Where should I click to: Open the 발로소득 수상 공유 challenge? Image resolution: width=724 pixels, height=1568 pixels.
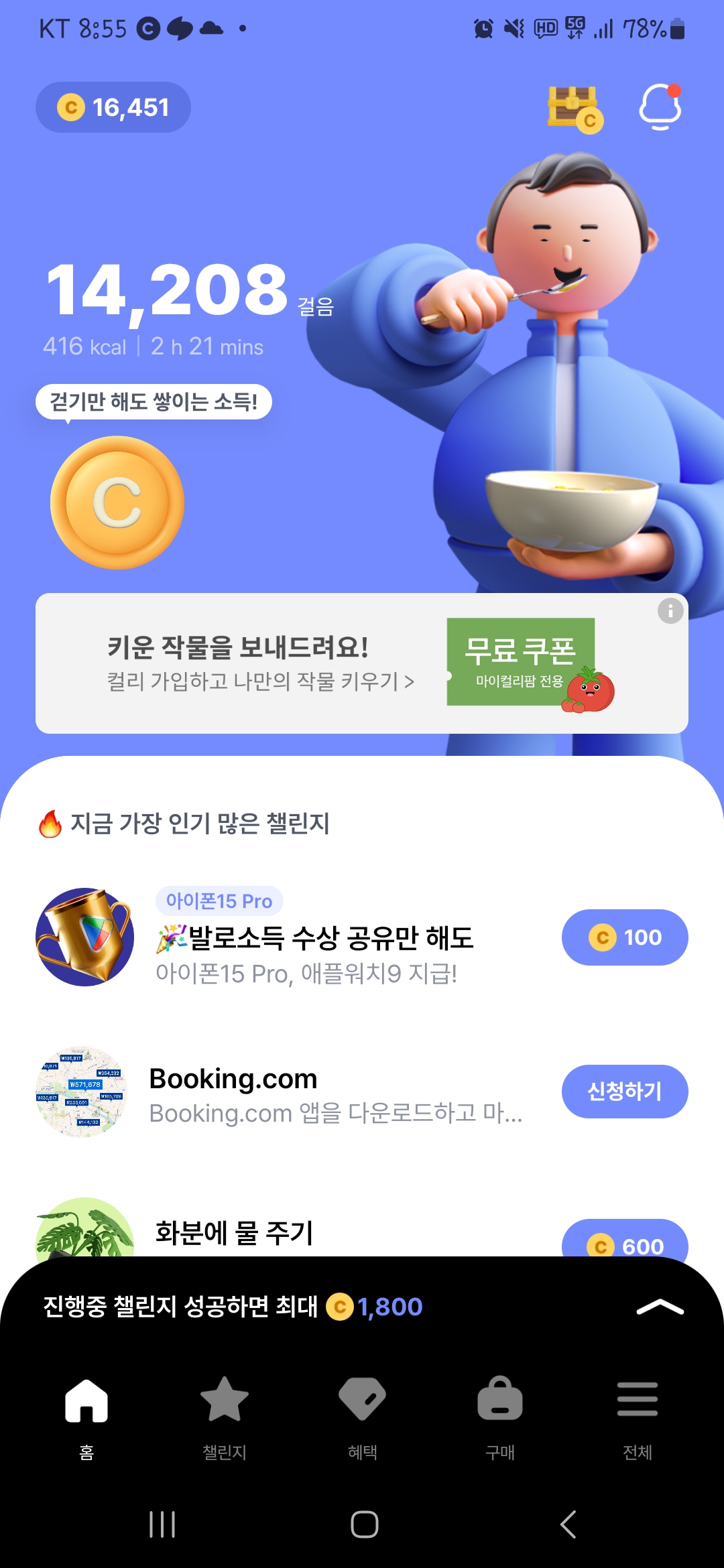coord(314,938)
